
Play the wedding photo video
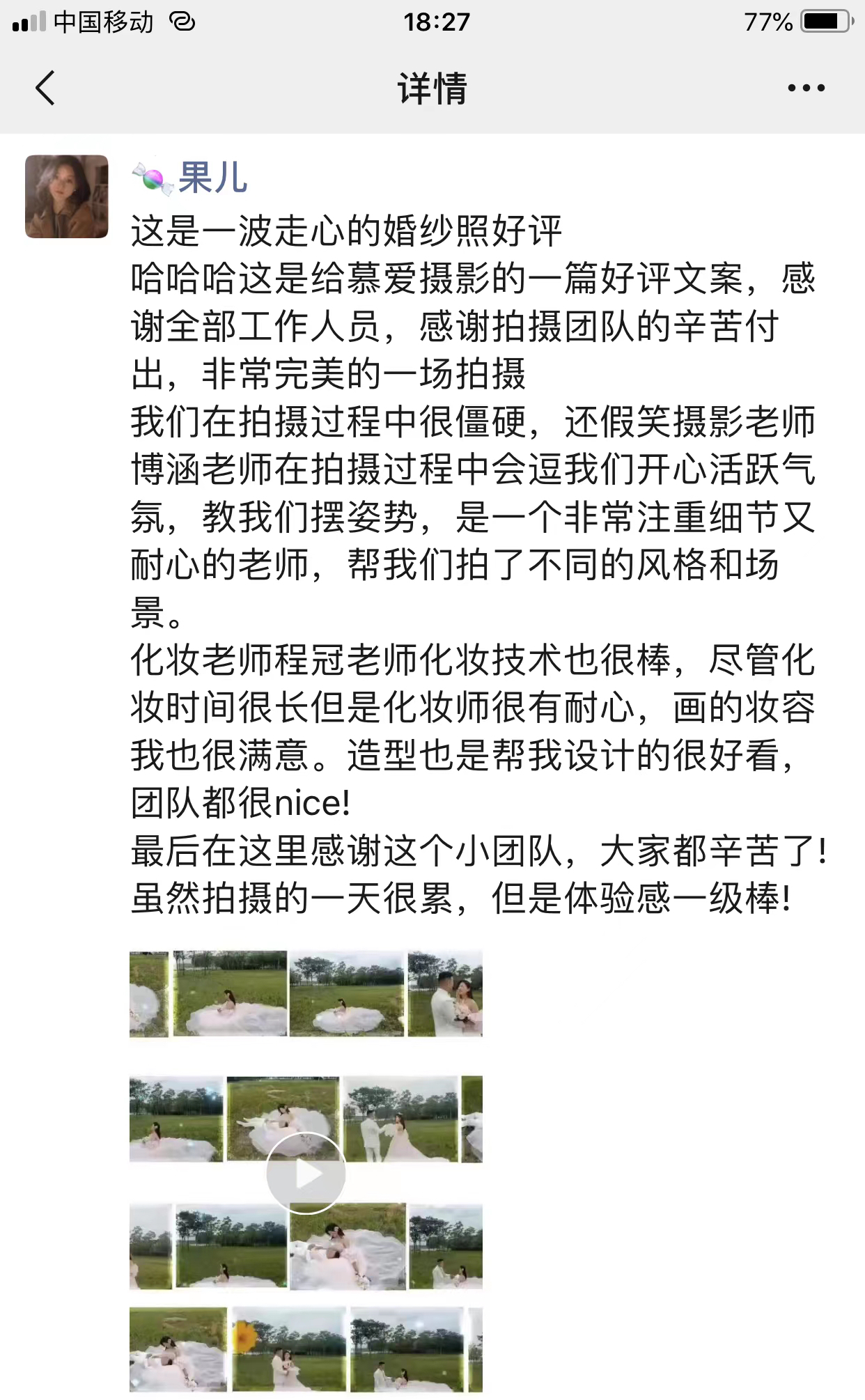pyautogui.click(x=306, y=1174)
